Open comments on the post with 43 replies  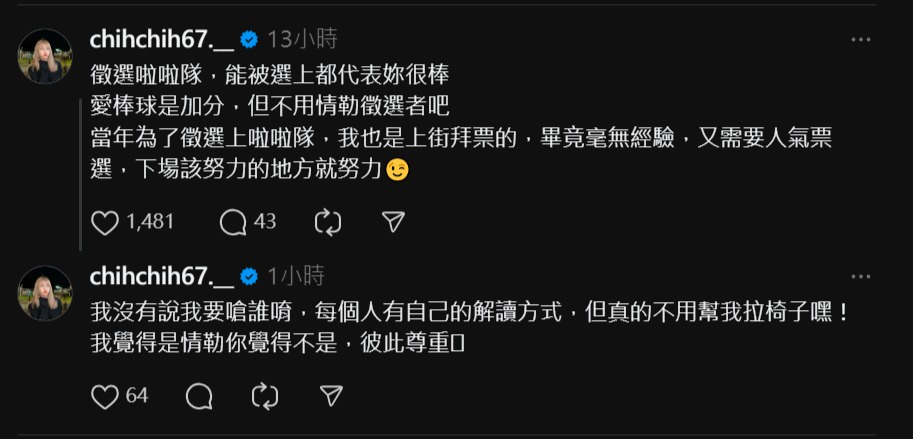[x=233, y=222]
